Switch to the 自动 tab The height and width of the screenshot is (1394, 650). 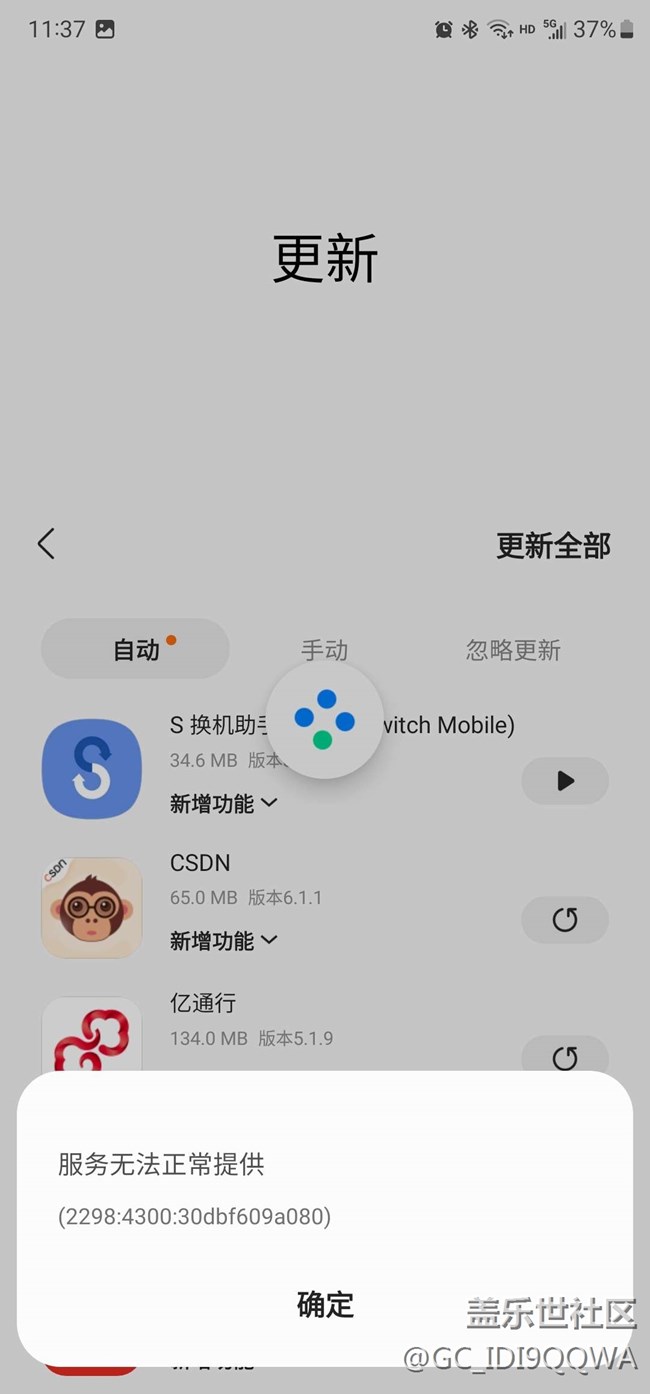[136, 650]
